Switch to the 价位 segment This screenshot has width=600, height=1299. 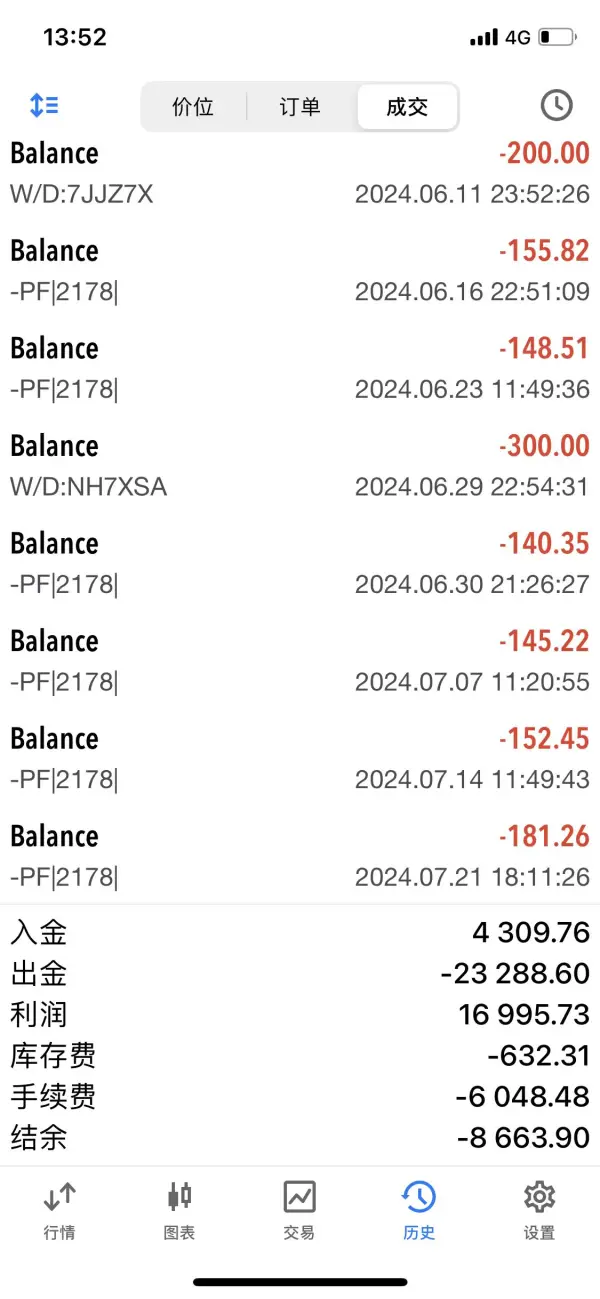point(194,107)
